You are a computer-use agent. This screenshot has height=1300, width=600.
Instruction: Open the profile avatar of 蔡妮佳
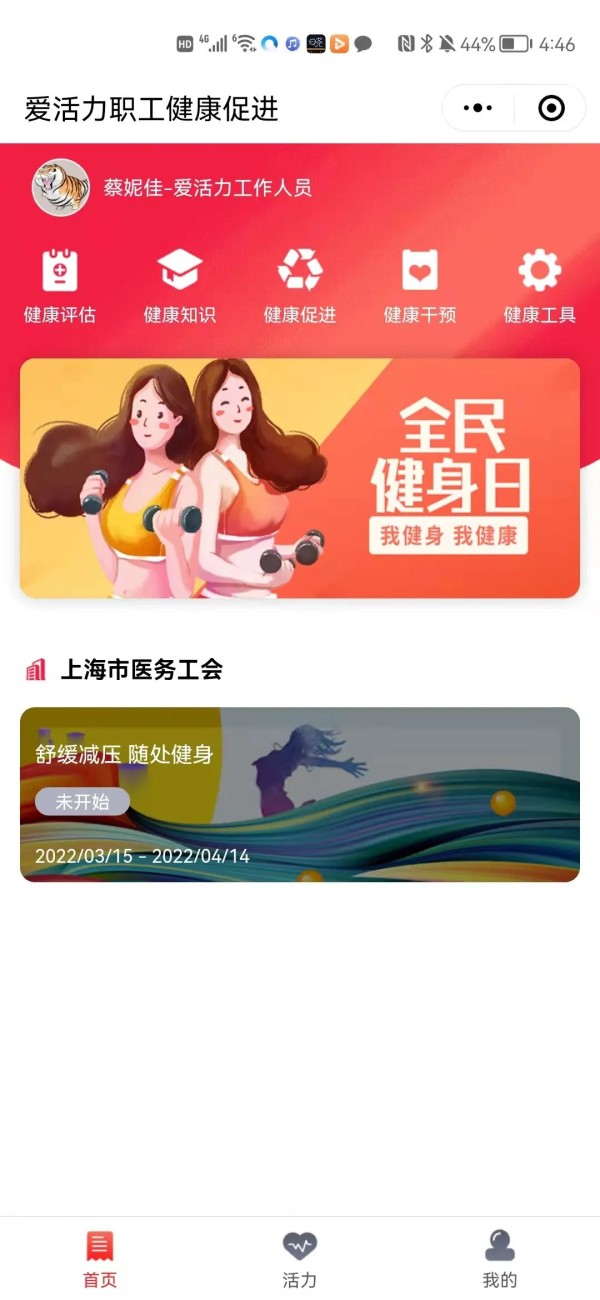[x=61, y=188]
